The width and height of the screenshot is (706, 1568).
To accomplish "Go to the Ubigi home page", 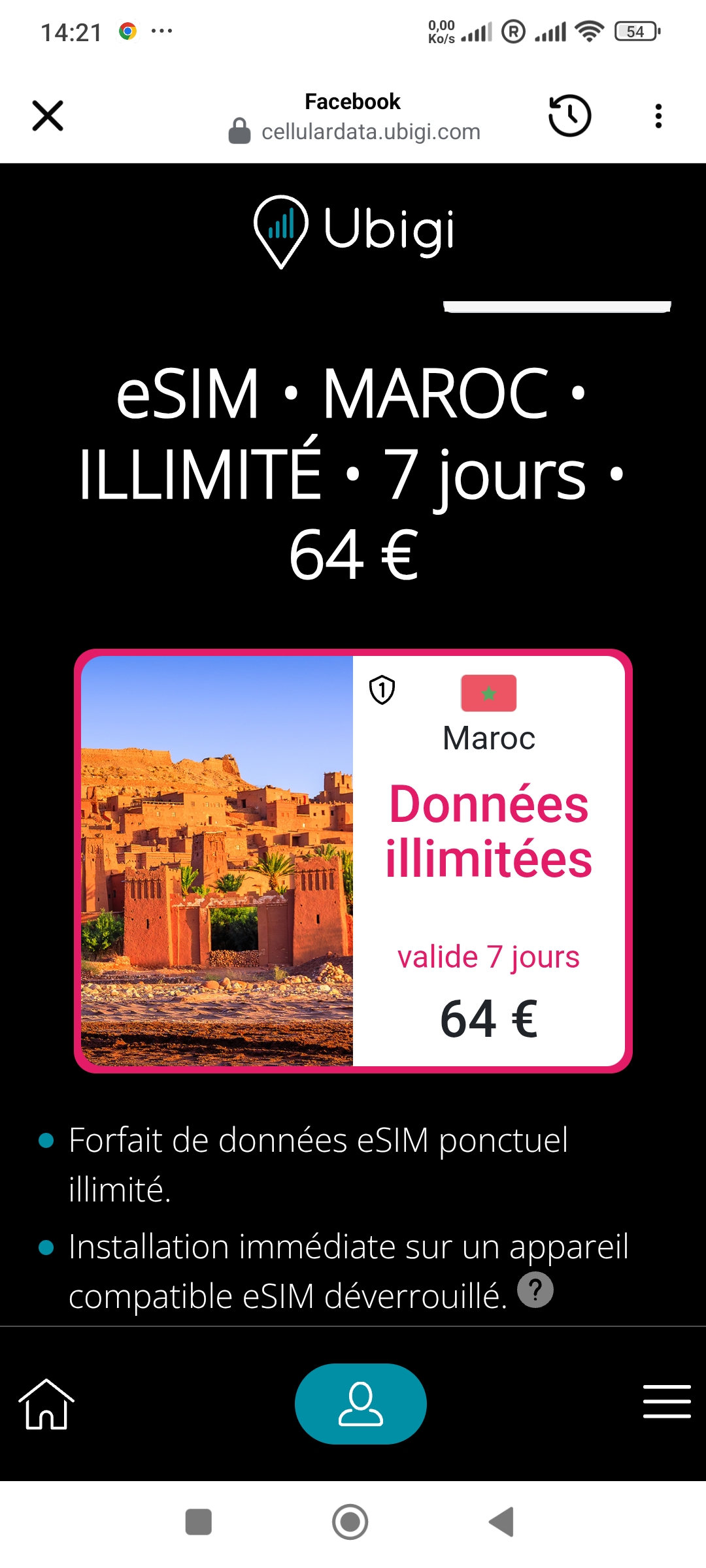I will (x=46, y=1404).
